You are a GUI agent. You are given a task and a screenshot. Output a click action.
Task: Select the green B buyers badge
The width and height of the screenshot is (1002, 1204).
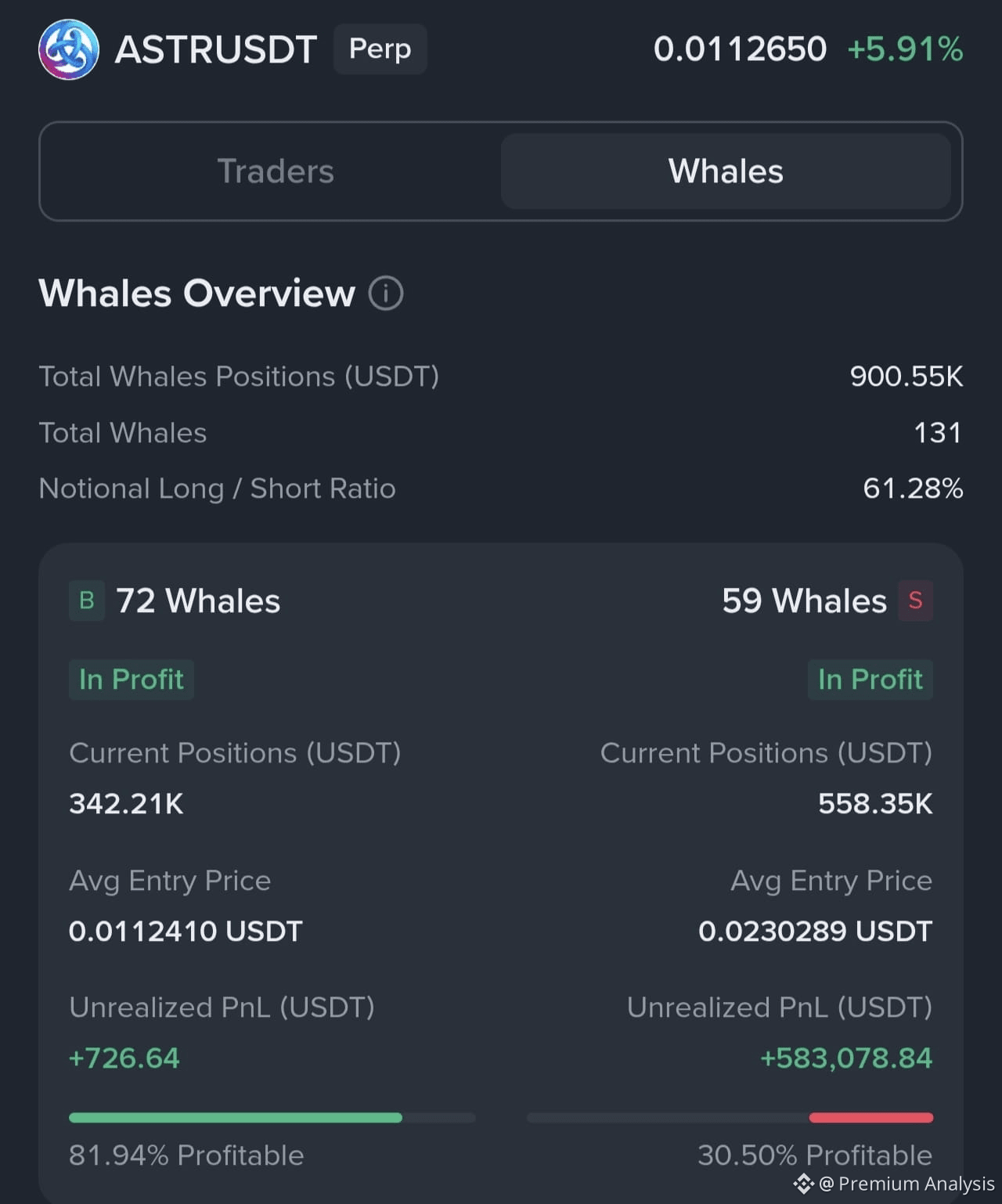pos(87,600)
